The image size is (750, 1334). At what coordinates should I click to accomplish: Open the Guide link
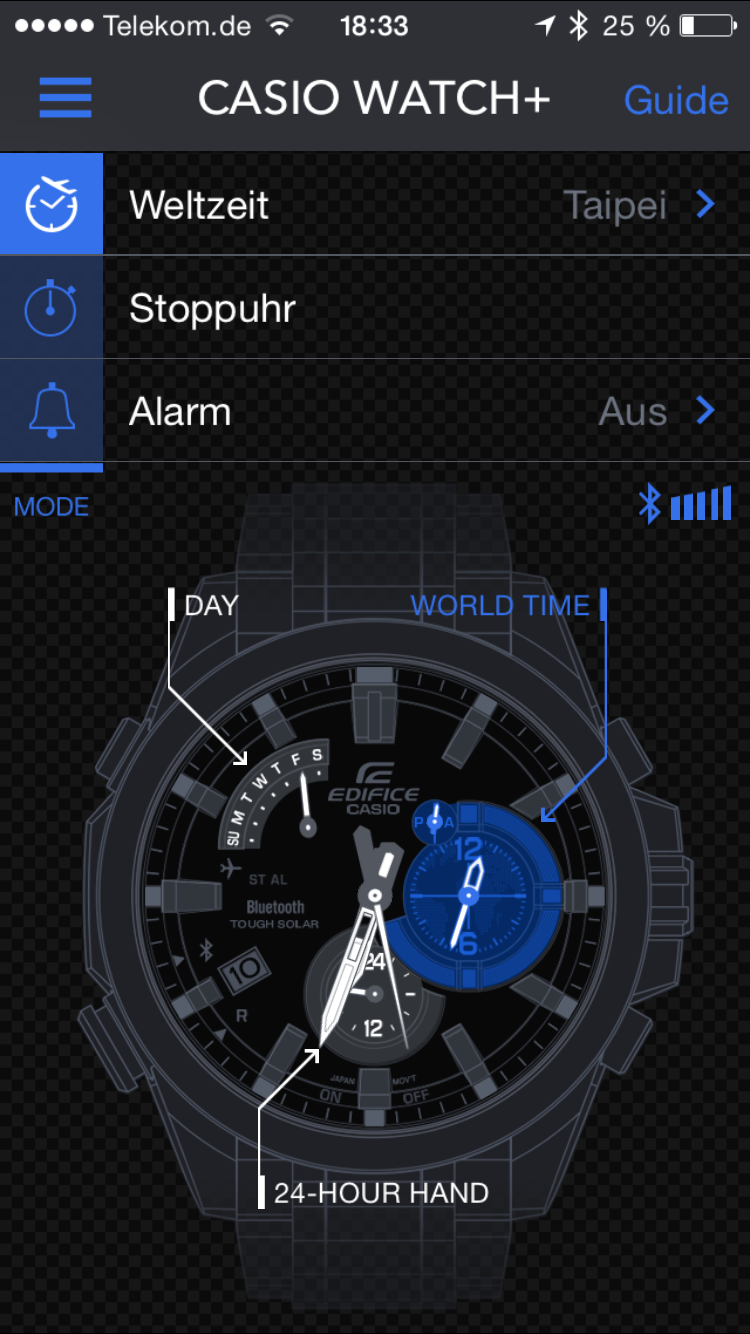click(x=676, y=100)
